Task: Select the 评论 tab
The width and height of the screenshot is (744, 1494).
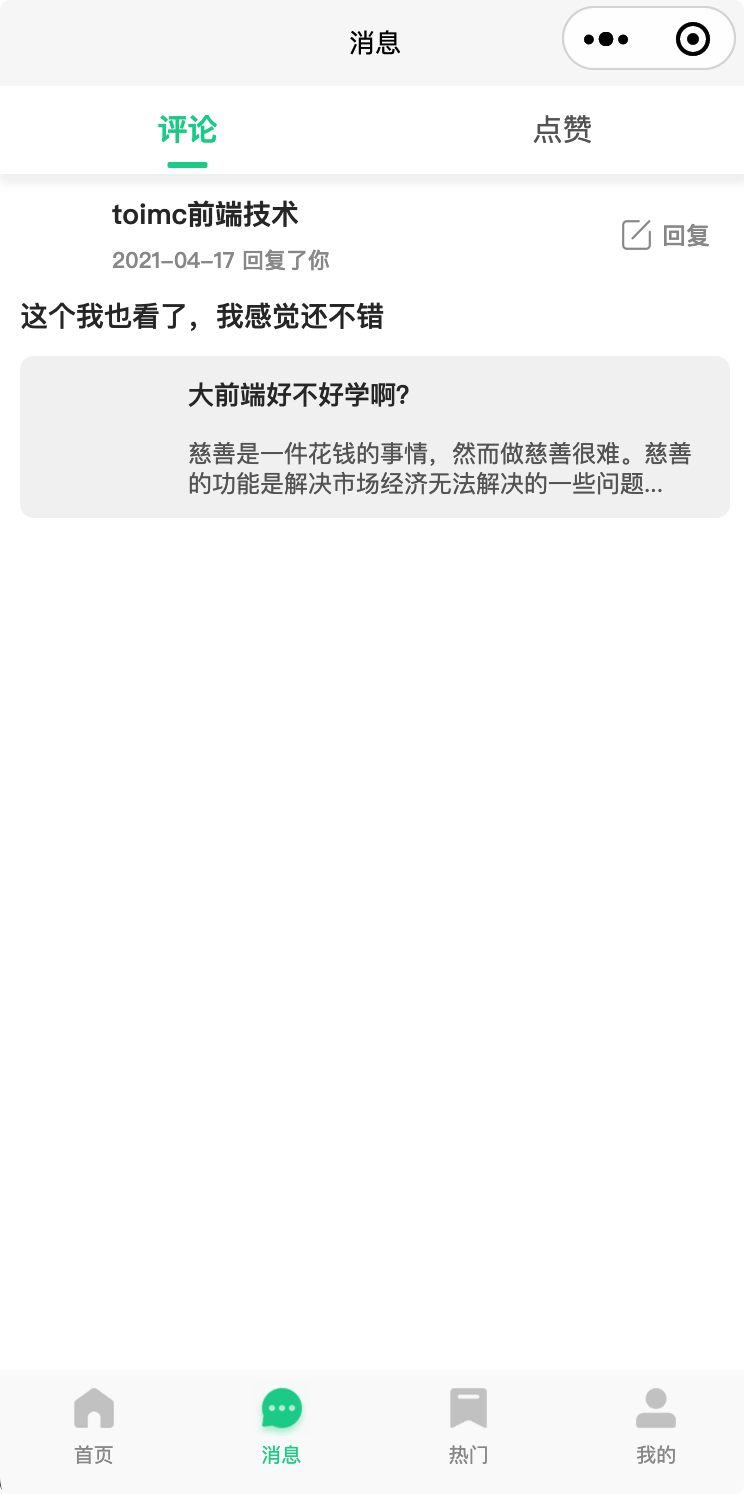Action: tap(187, 130)
